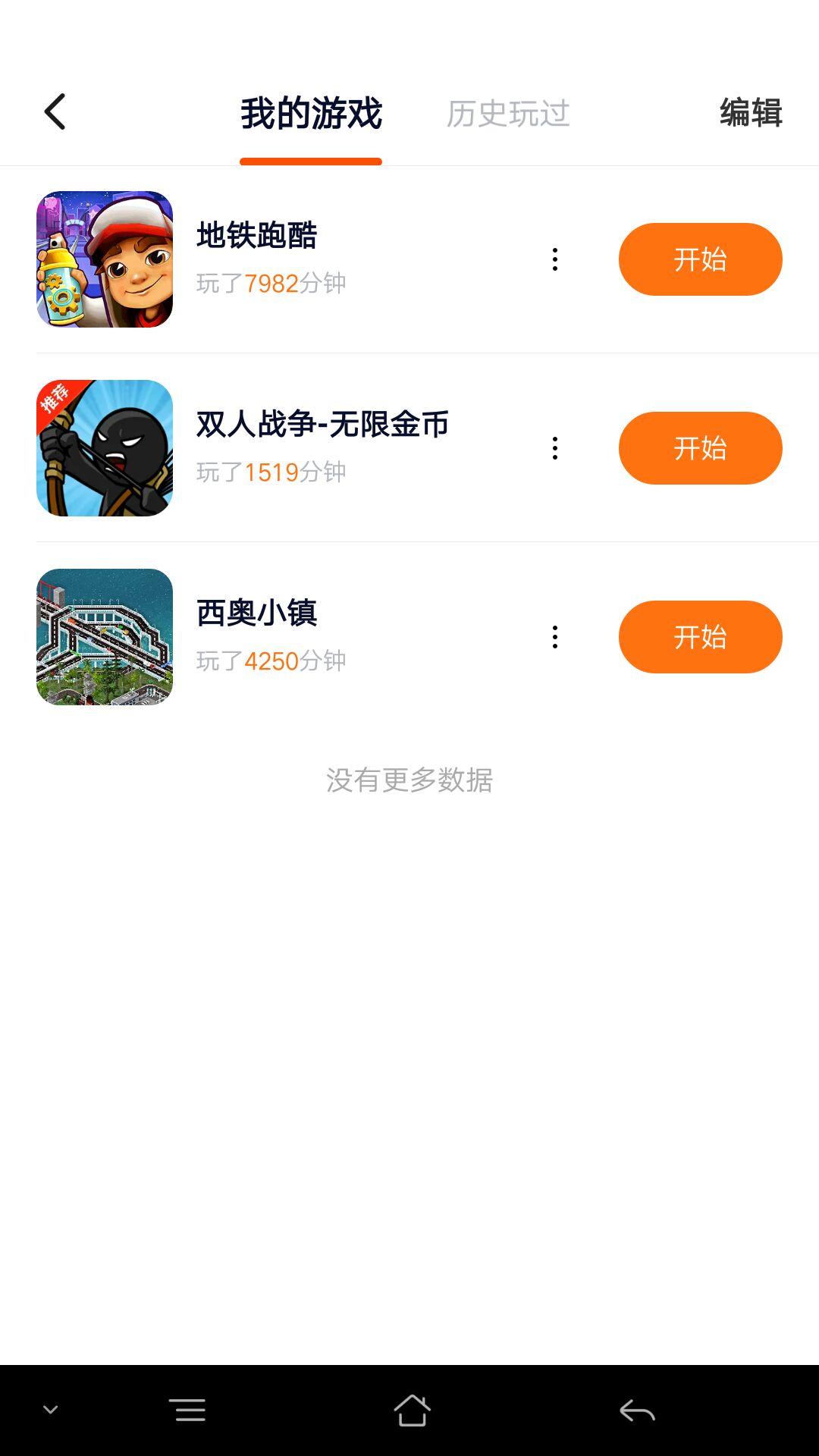Go back using the top-left arrow
The height and width of the screenshot is (1456, 819).
(x=55, y=112)
